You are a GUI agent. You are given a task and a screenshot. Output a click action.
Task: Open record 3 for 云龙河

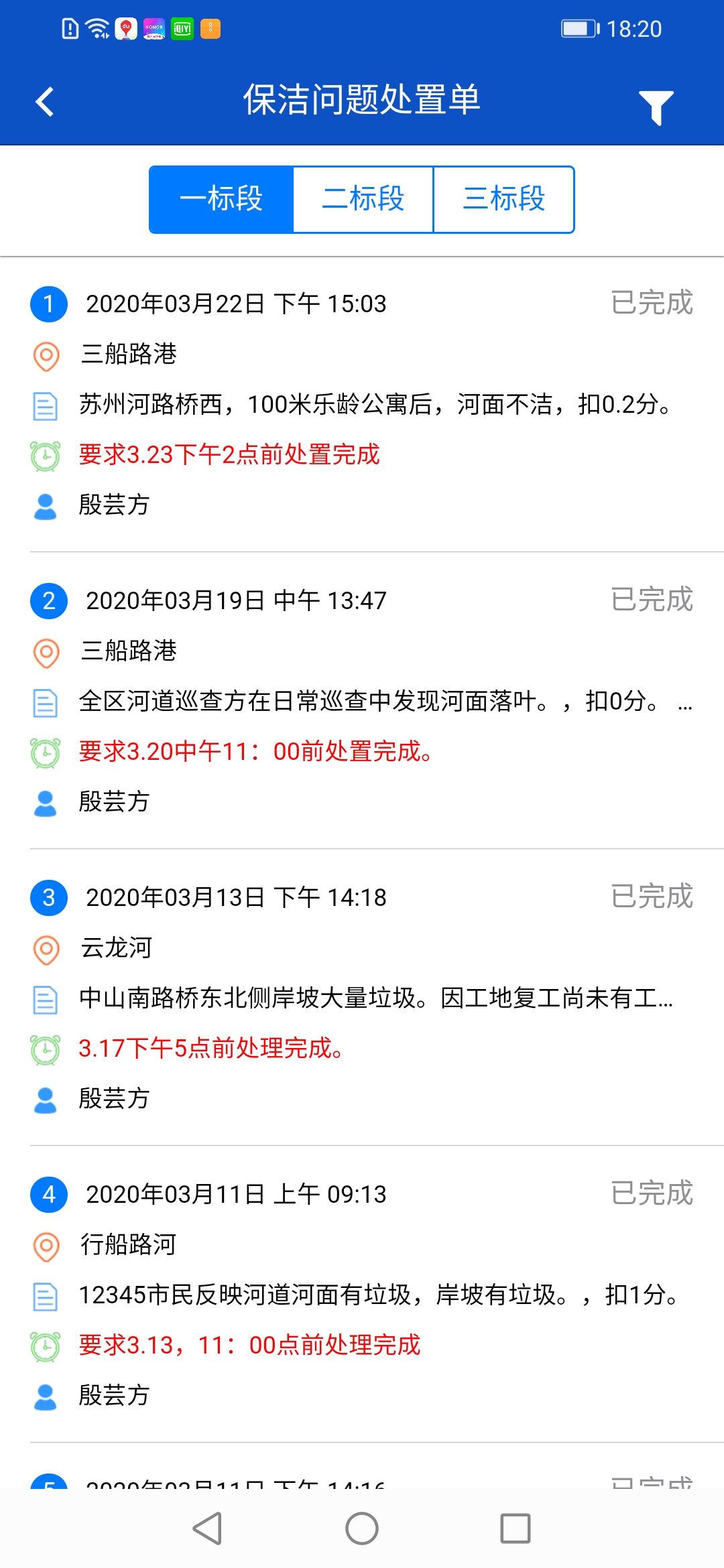coord(362,998)
